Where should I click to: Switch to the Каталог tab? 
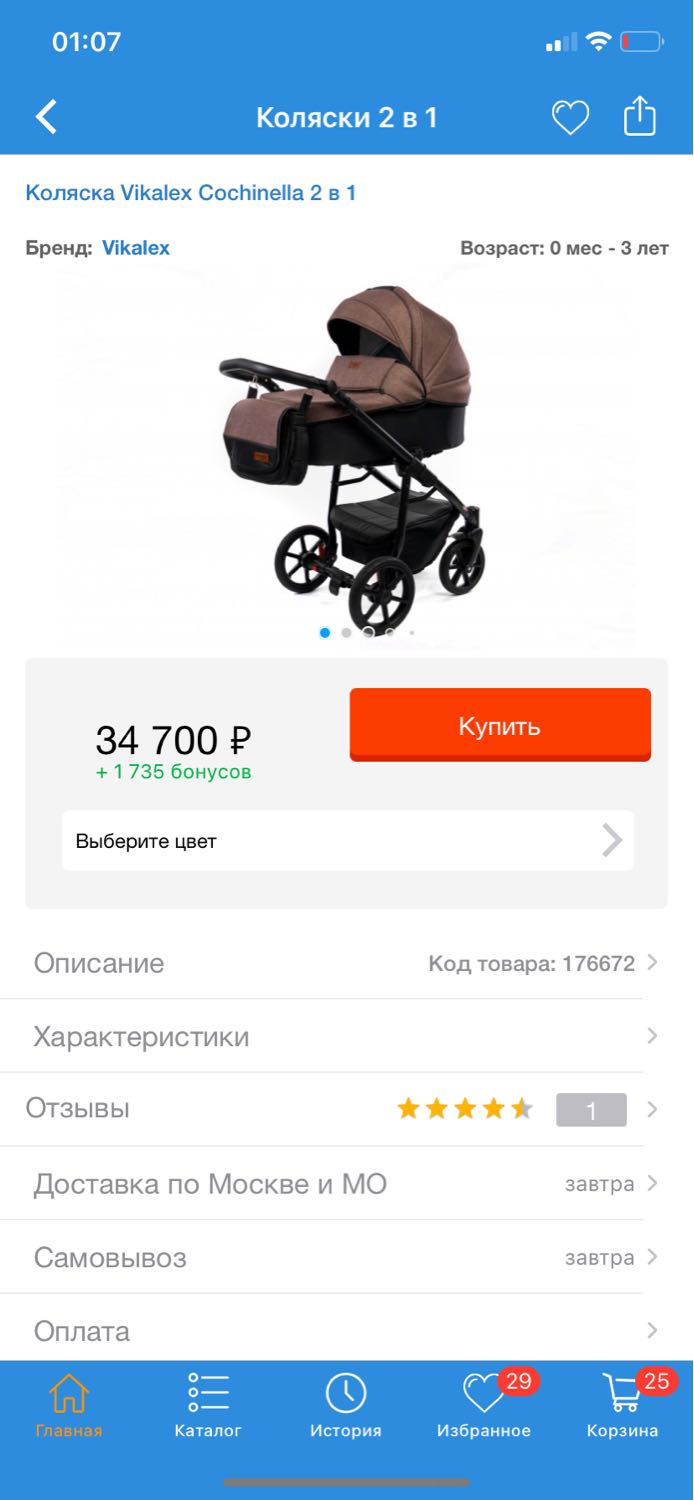208,1405
